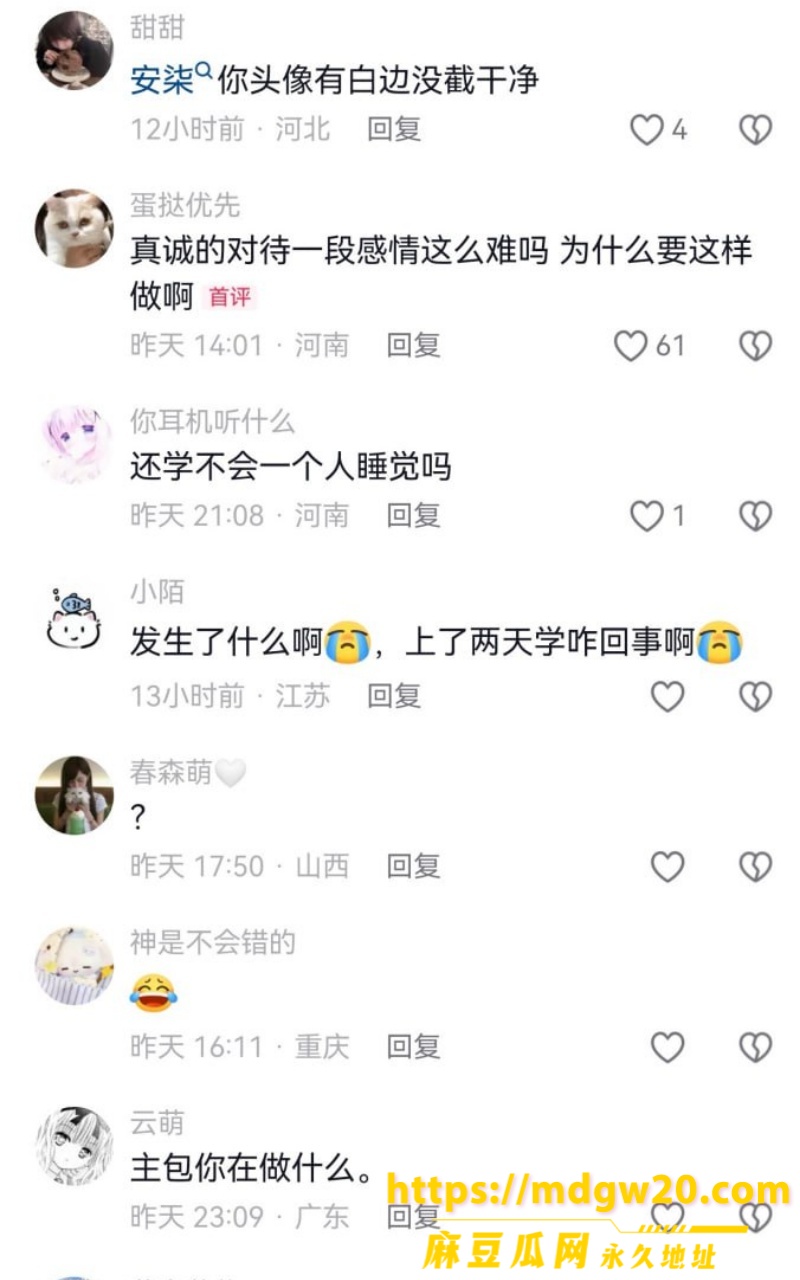
Task: Open 小陌's profile avatar
Action: pyautogui.click(x=74, y=620)
